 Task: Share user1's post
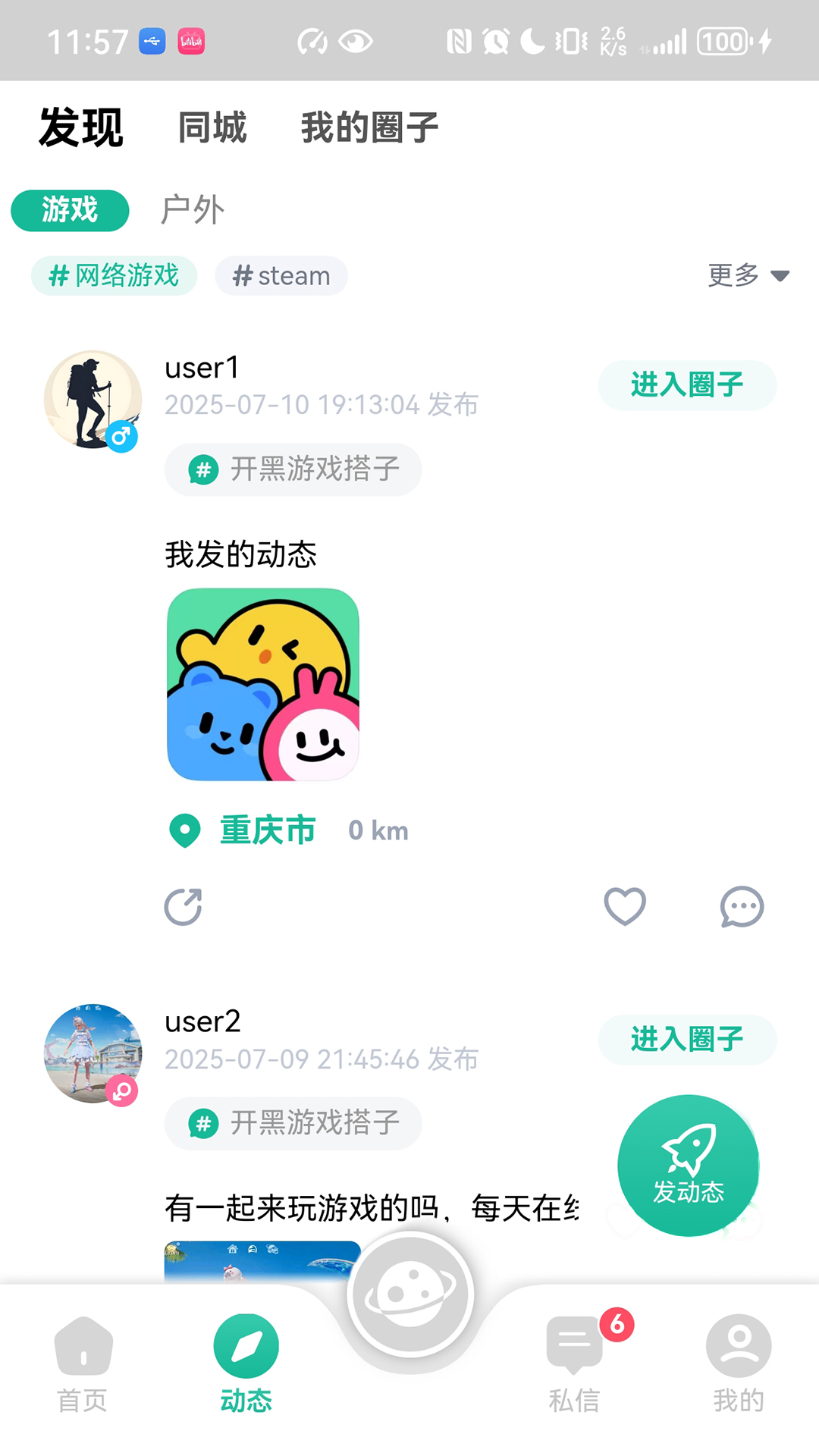click(x=184, y=907)
